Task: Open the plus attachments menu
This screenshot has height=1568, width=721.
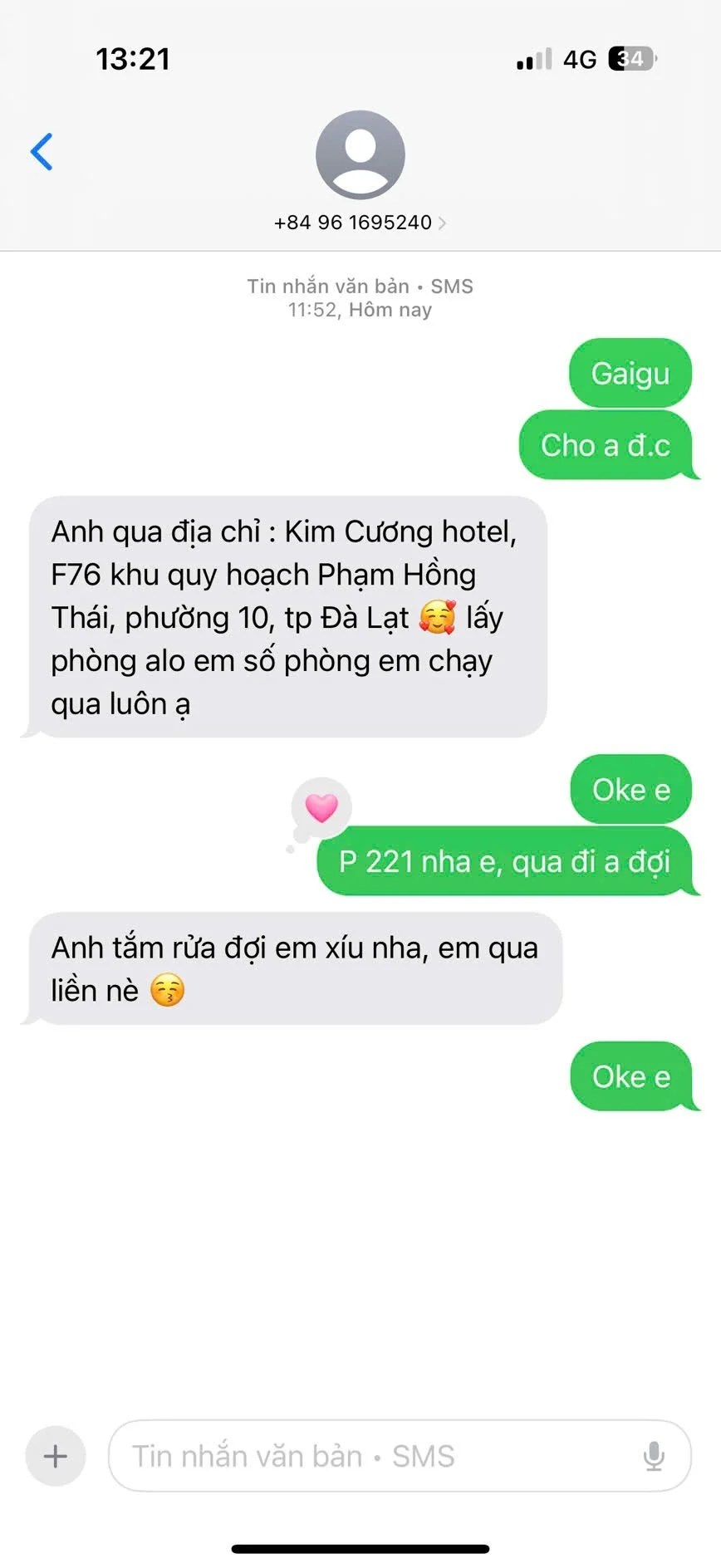Action: (x=56, y=1456)
